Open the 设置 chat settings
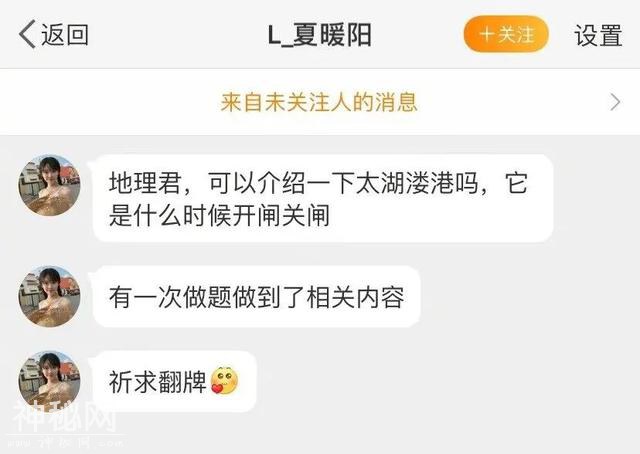 (x=598, y=35)
